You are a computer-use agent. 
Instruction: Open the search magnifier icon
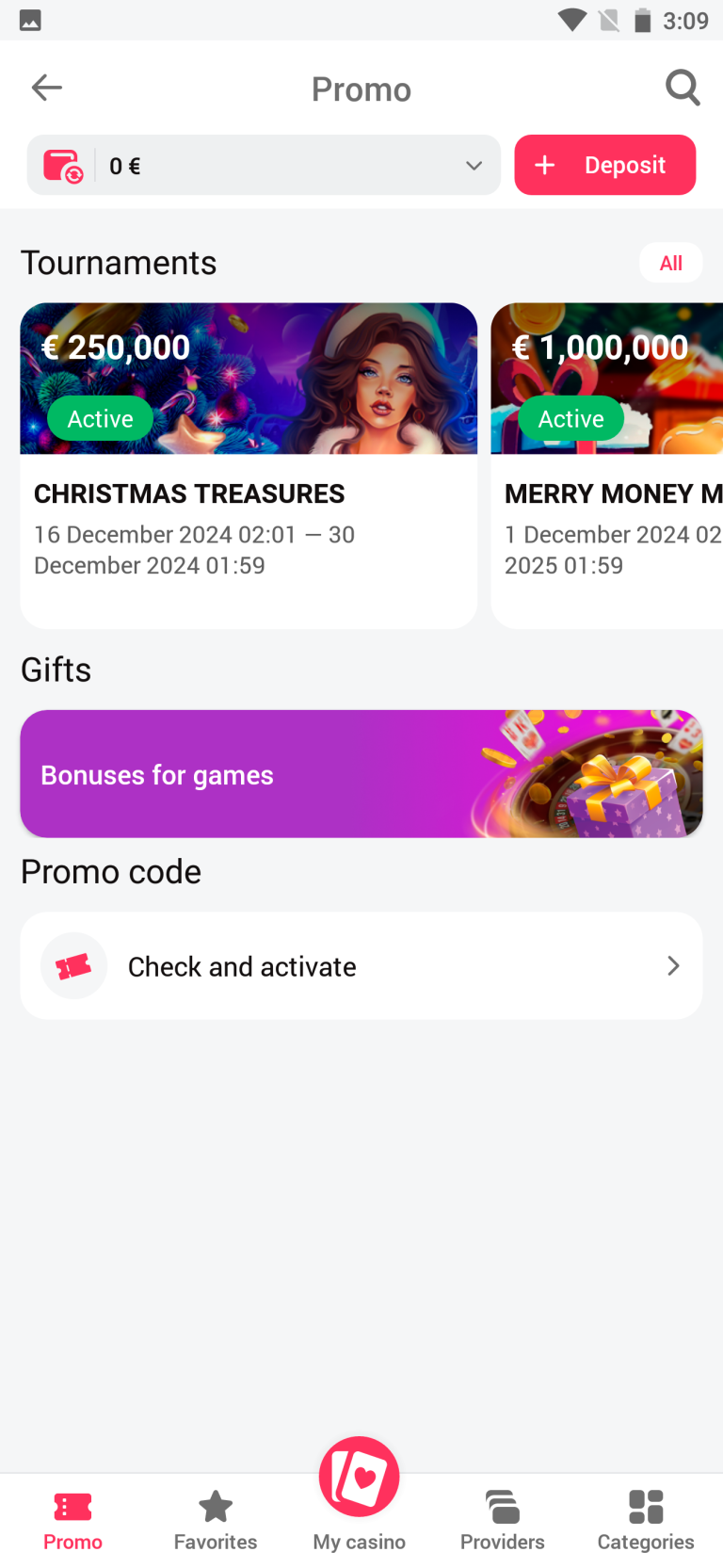point(683,89)
